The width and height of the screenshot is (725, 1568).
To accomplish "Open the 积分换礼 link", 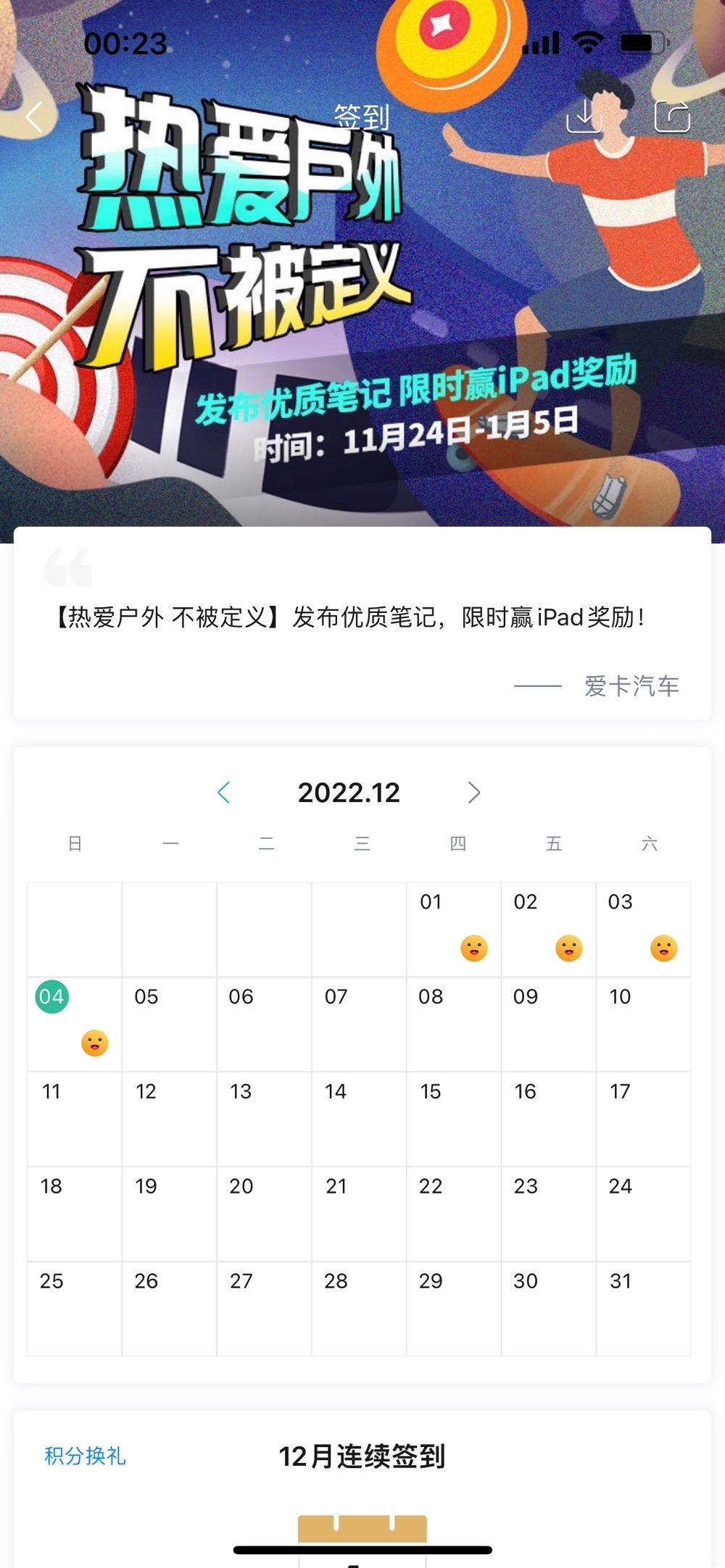I will [x=85, y=1455].
